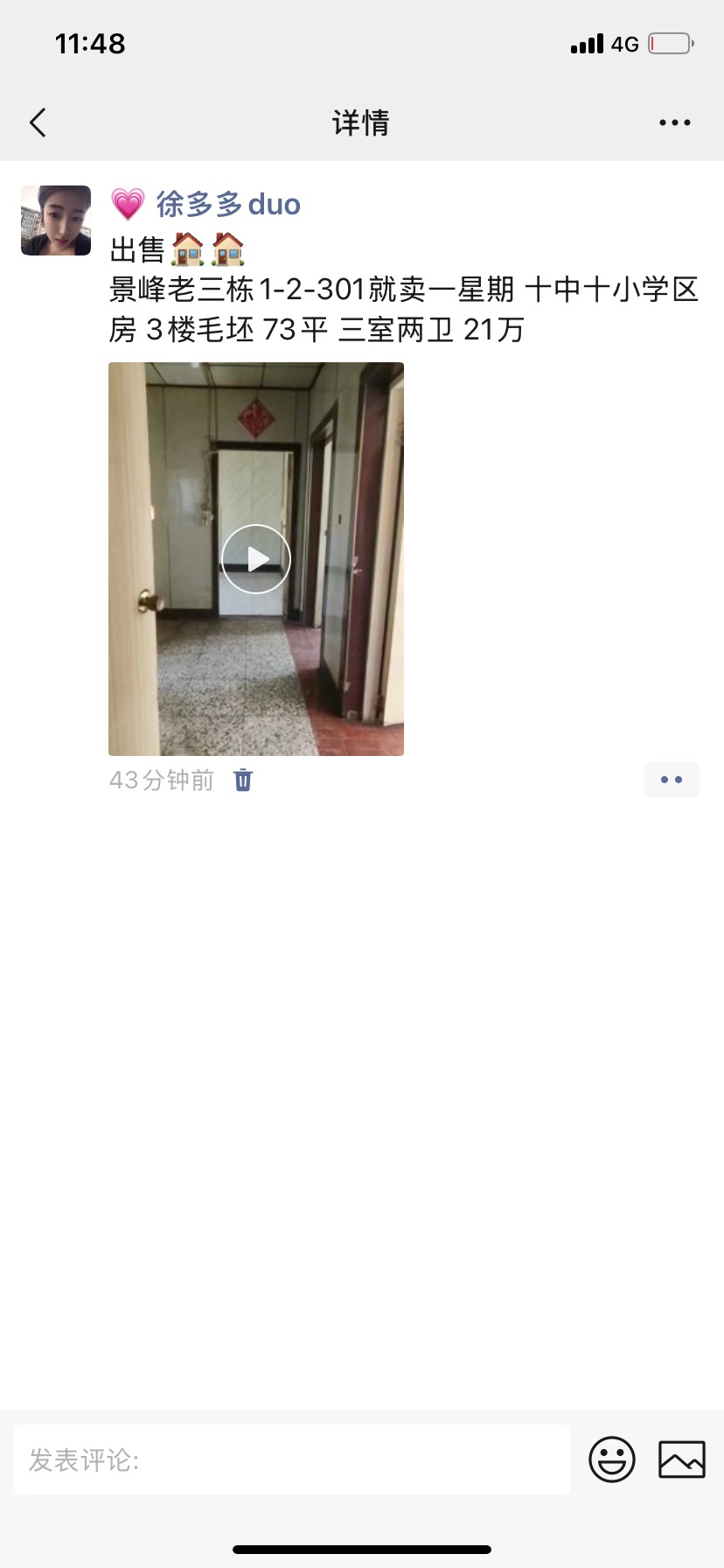Focus the 发表评论 comment field

click(292, 1459)
